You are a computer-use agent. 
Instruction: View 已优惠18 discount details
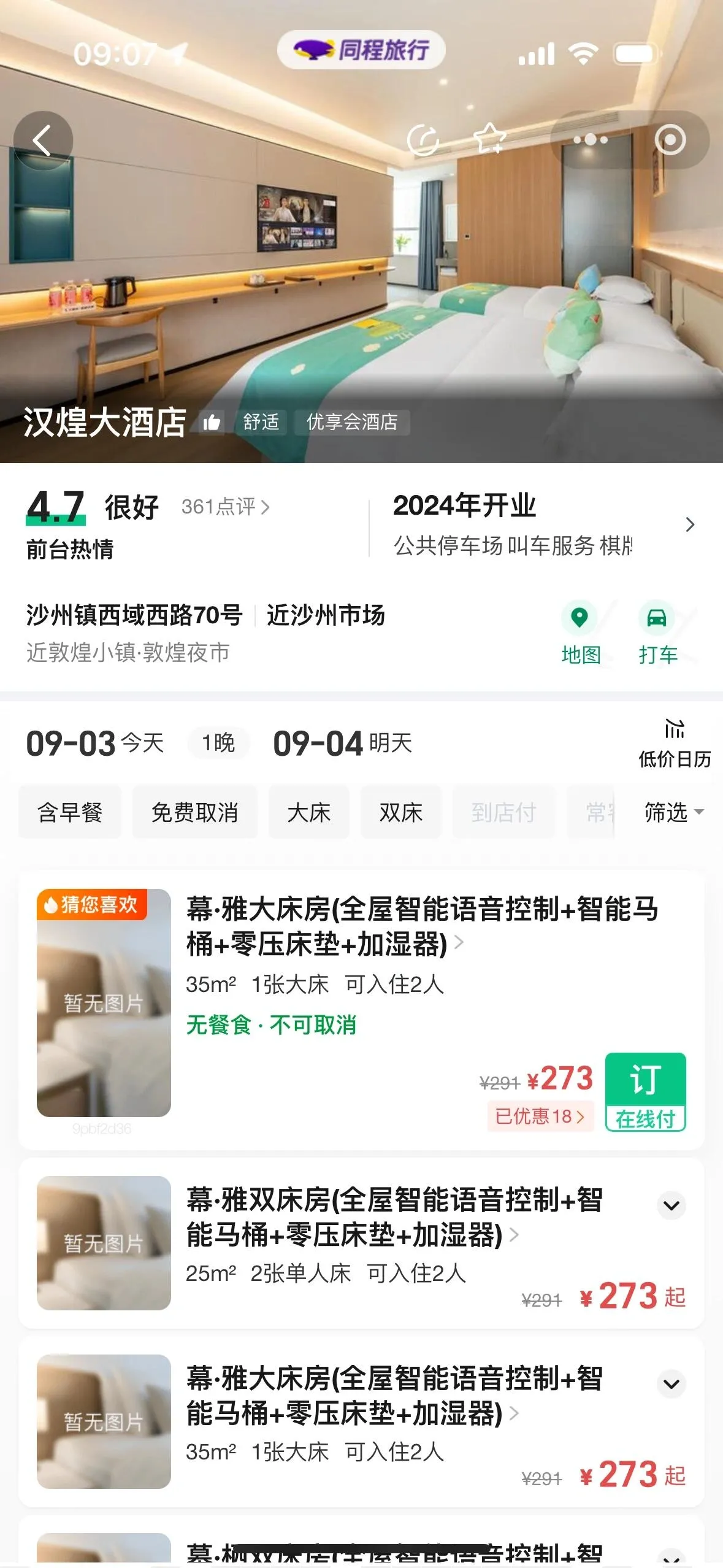pos(540,1116)
